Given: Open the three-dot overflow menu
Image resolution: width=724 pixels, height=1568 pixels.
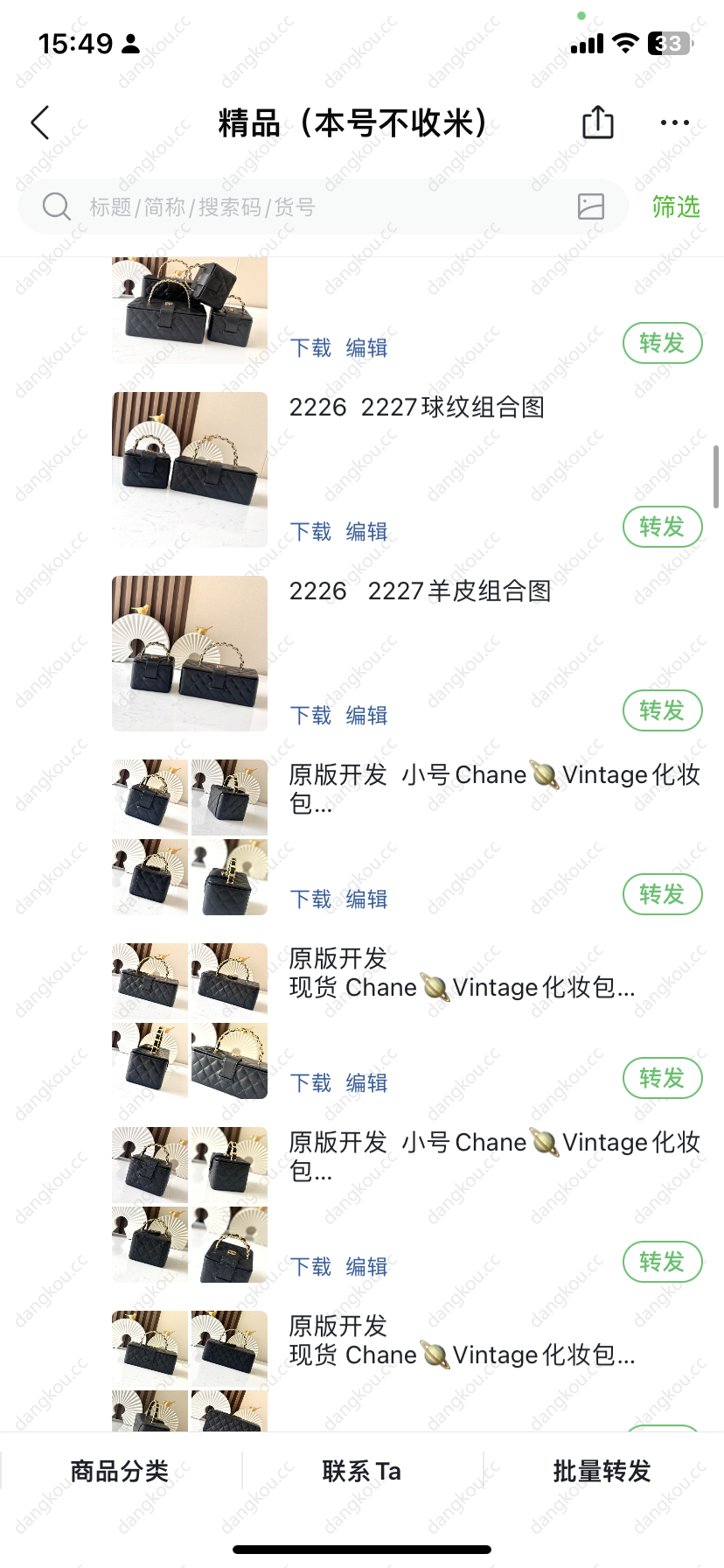Looking at the screenshot, I should click(674, 122).
